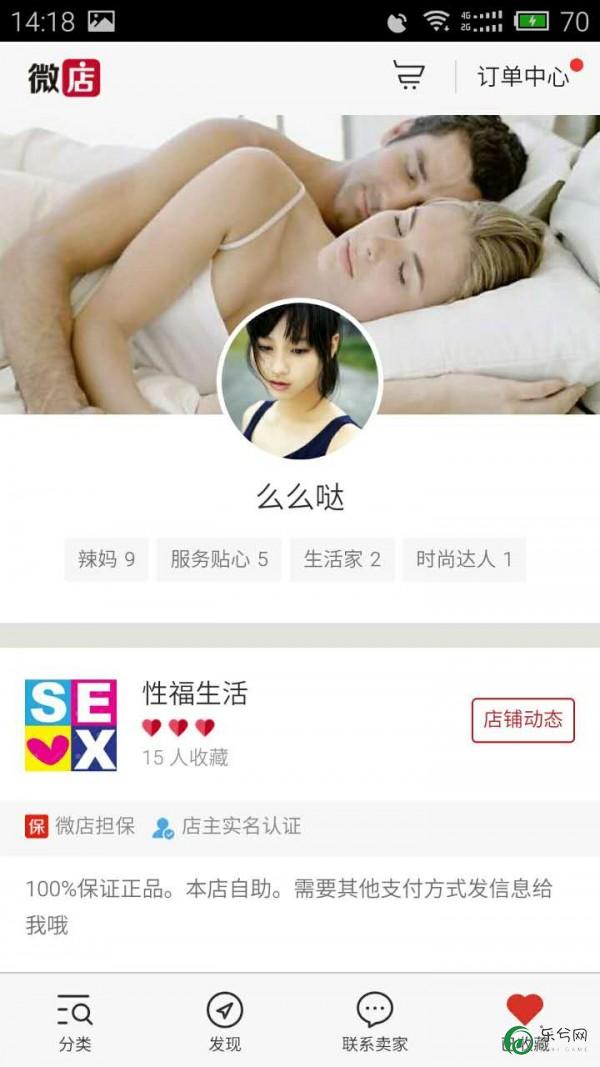Open the shopping cart
The image size is (600, 1067).
408,76
